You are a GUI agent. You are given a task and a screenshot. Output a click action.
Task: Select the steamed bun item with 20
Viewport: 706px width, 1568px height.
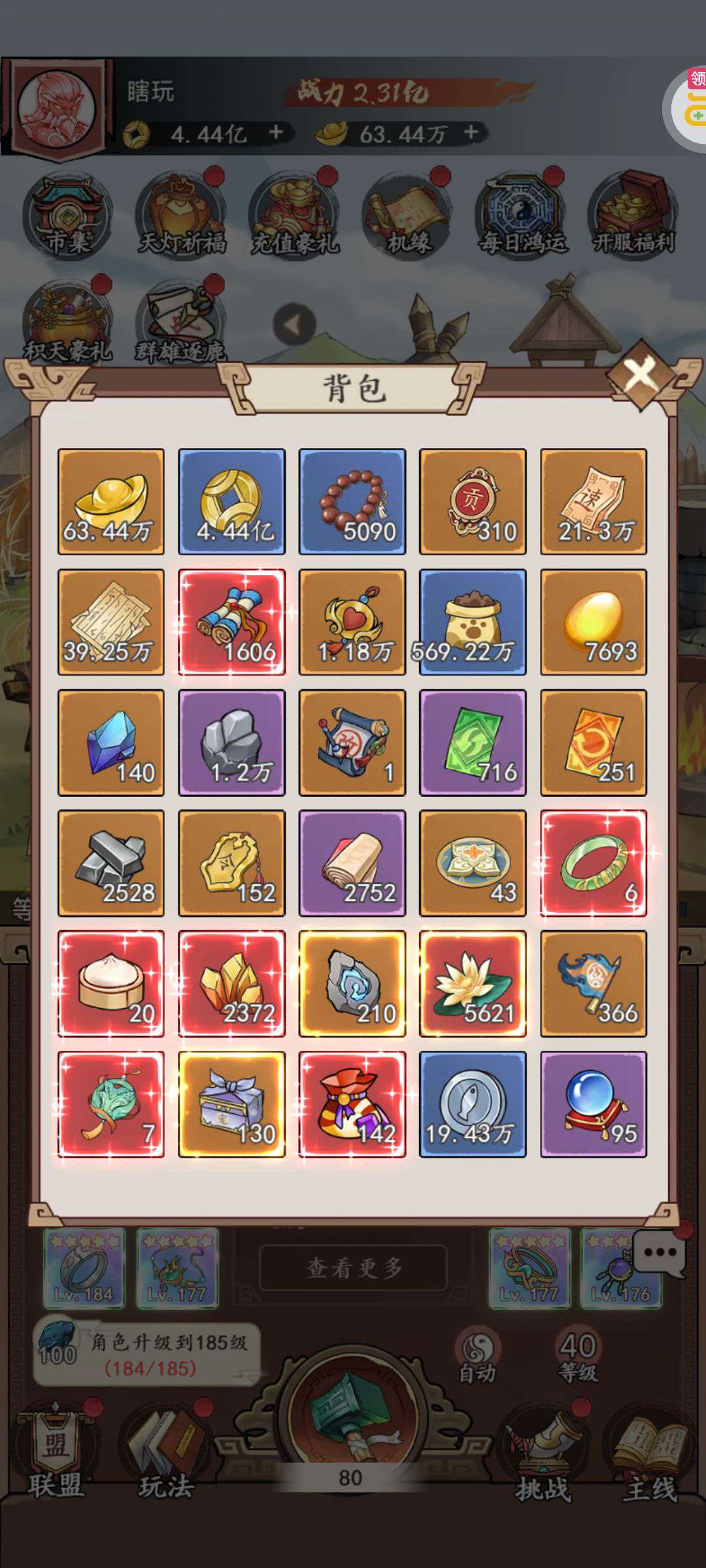(x=111, y=984)
